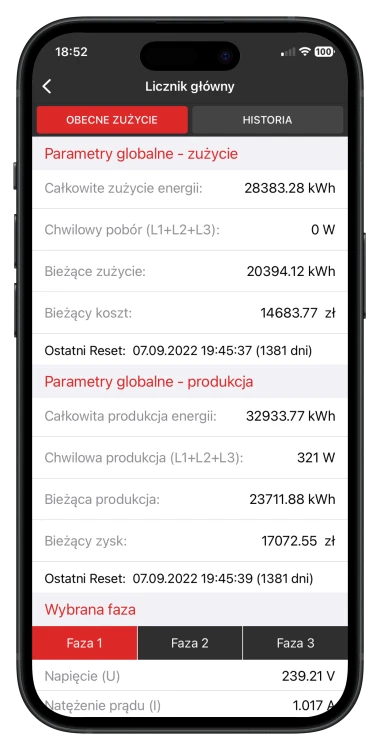The width and height of the screenshot is (380, 750).
Task: Select the Faza 1 phase
Action: [85, 643]
